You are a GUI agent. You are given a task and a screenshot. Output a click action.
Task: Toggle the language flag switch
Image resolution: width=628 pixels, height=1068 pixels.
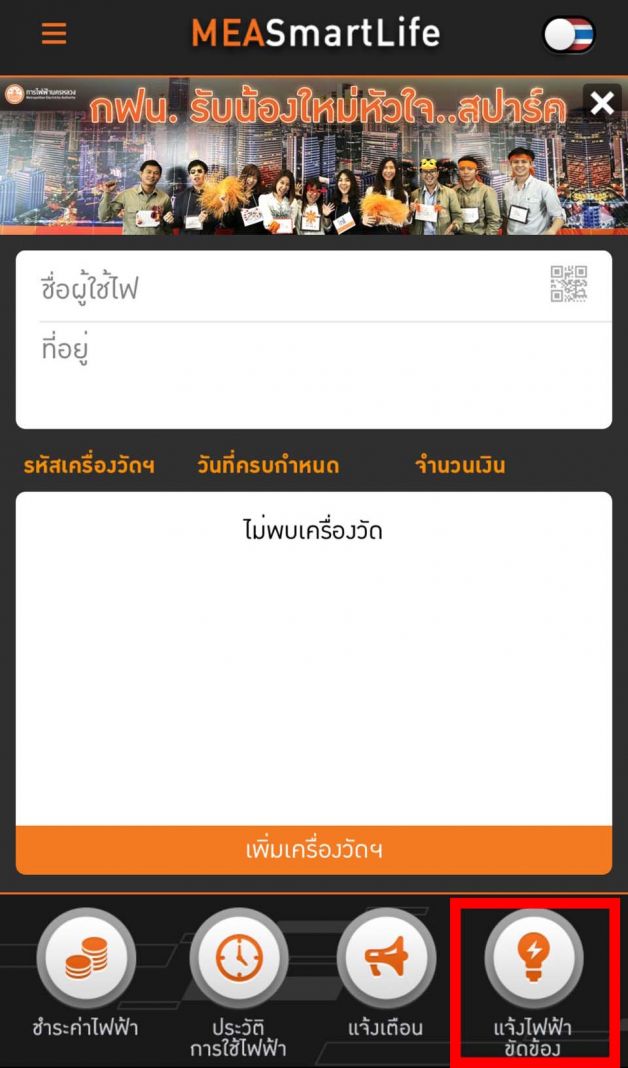click(x=569, y=35)
